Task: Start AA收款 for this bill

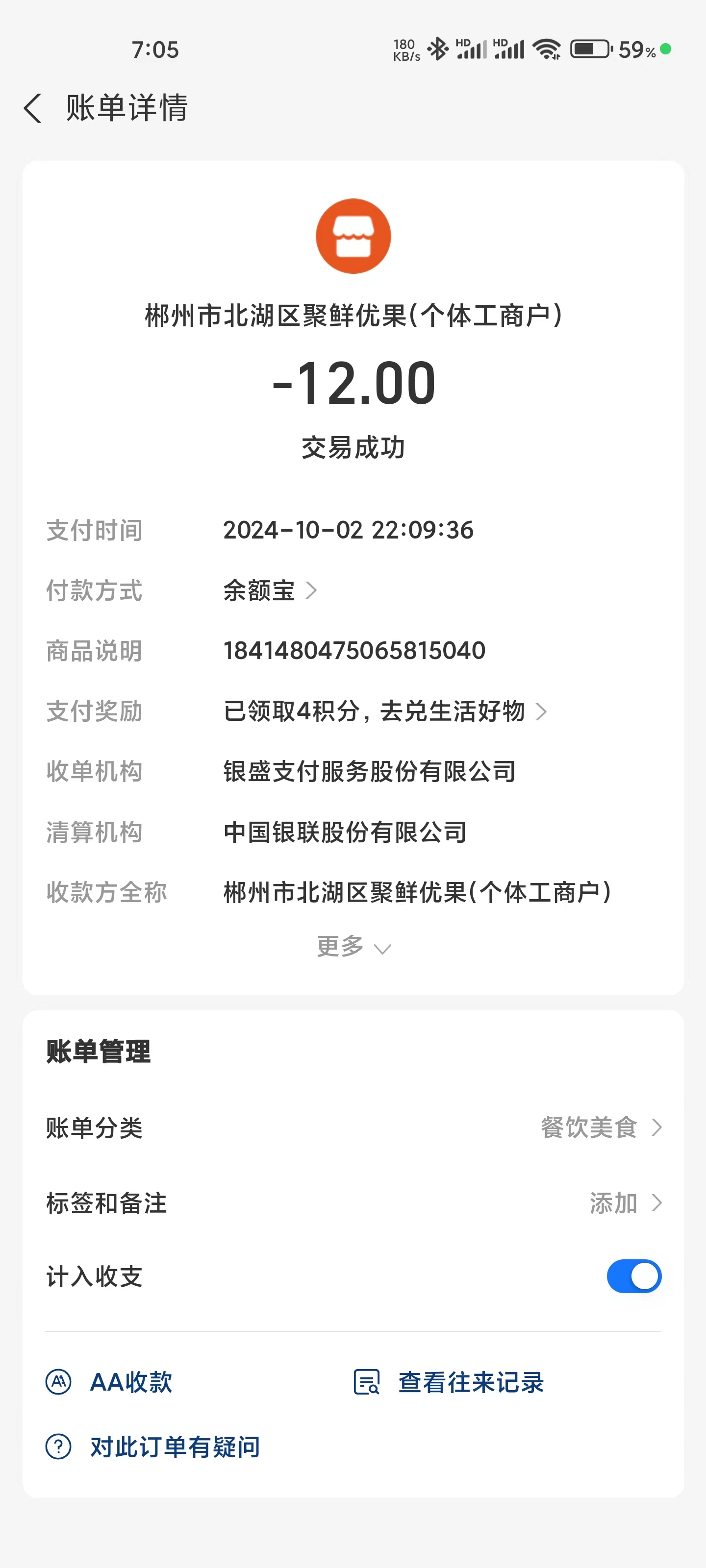Action: 110,1382
